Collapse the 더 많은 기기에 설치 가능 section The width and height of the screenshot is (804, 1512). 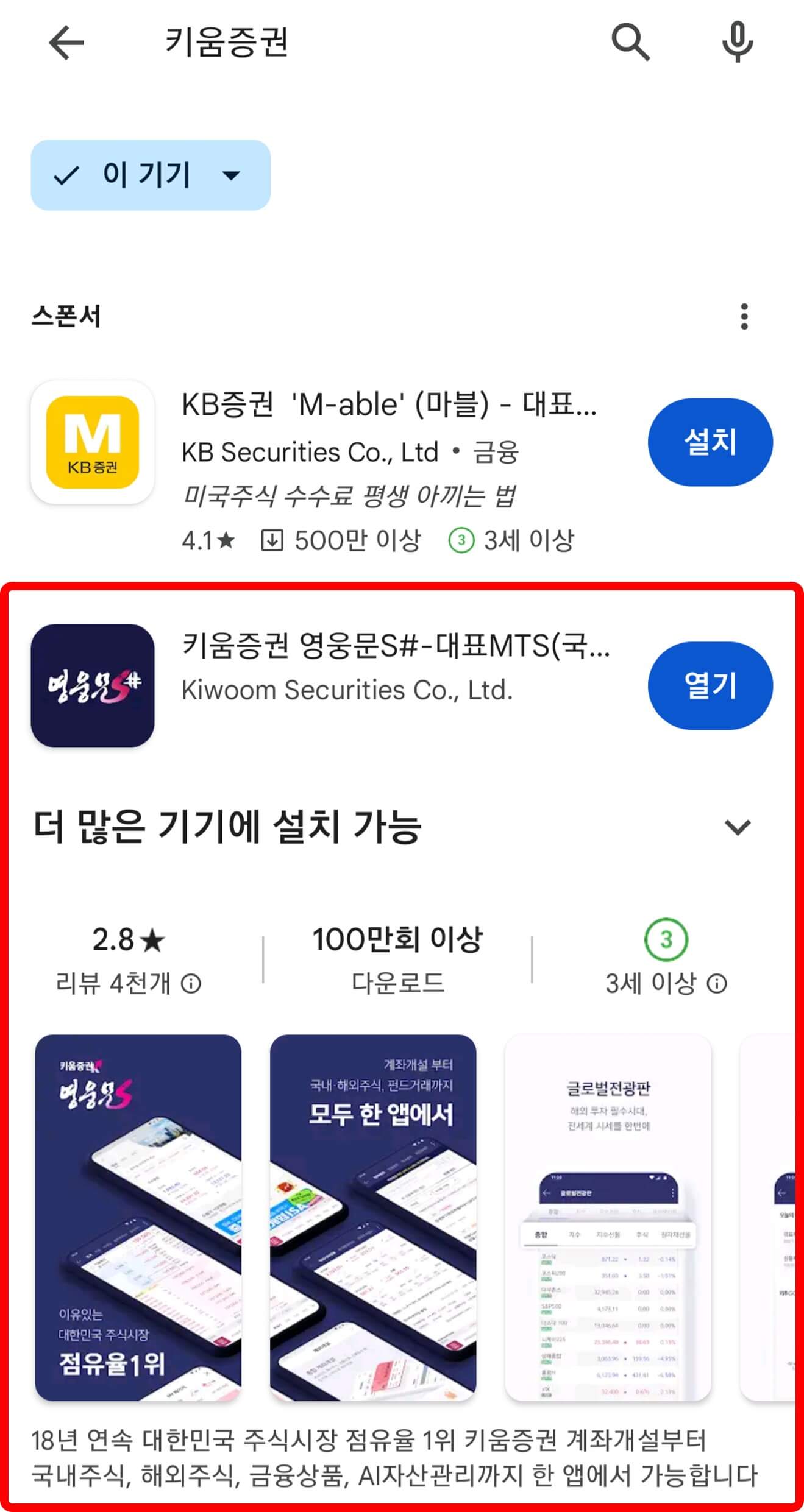click(738, 826)
